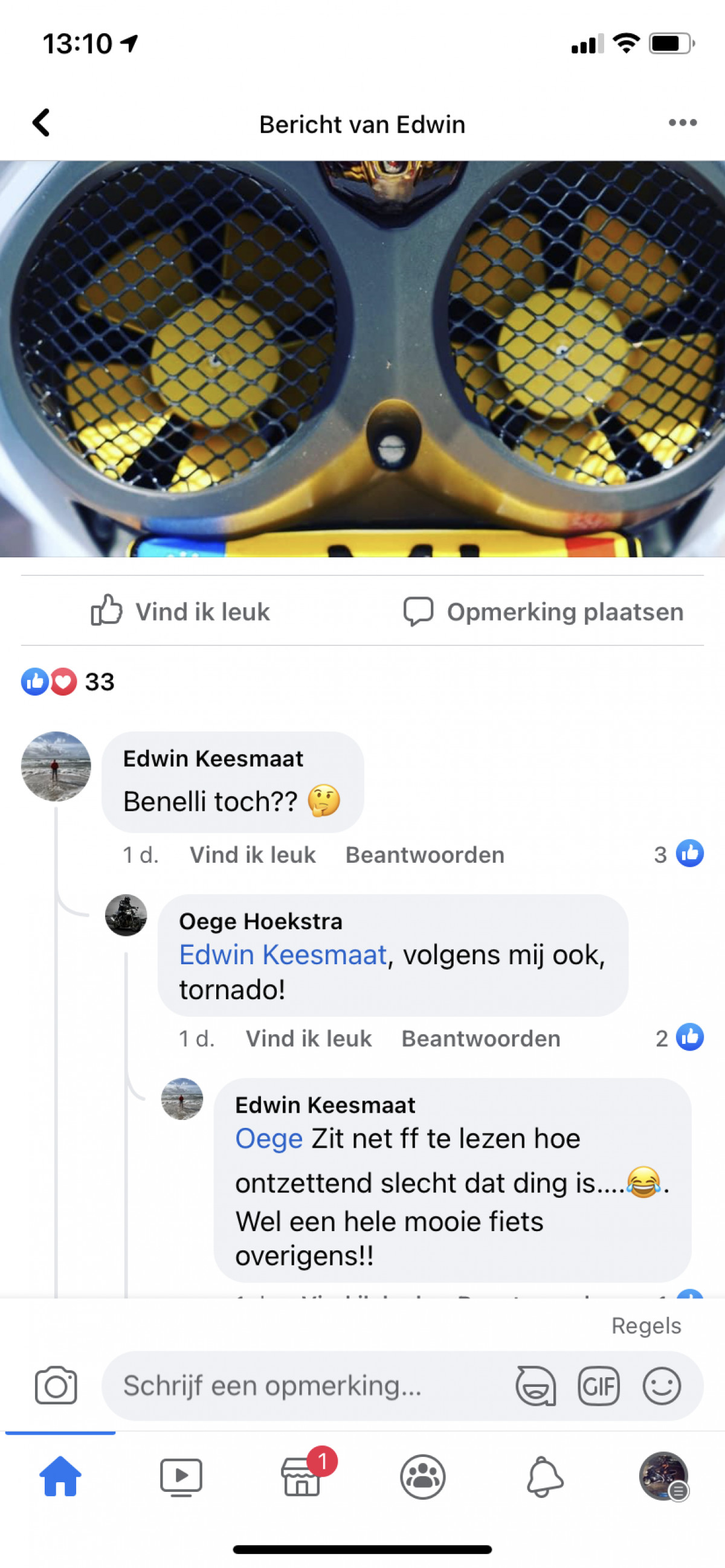This screenshot has height=1568, width=725.
Task: Go back using the top arrow
Action: 41,123
